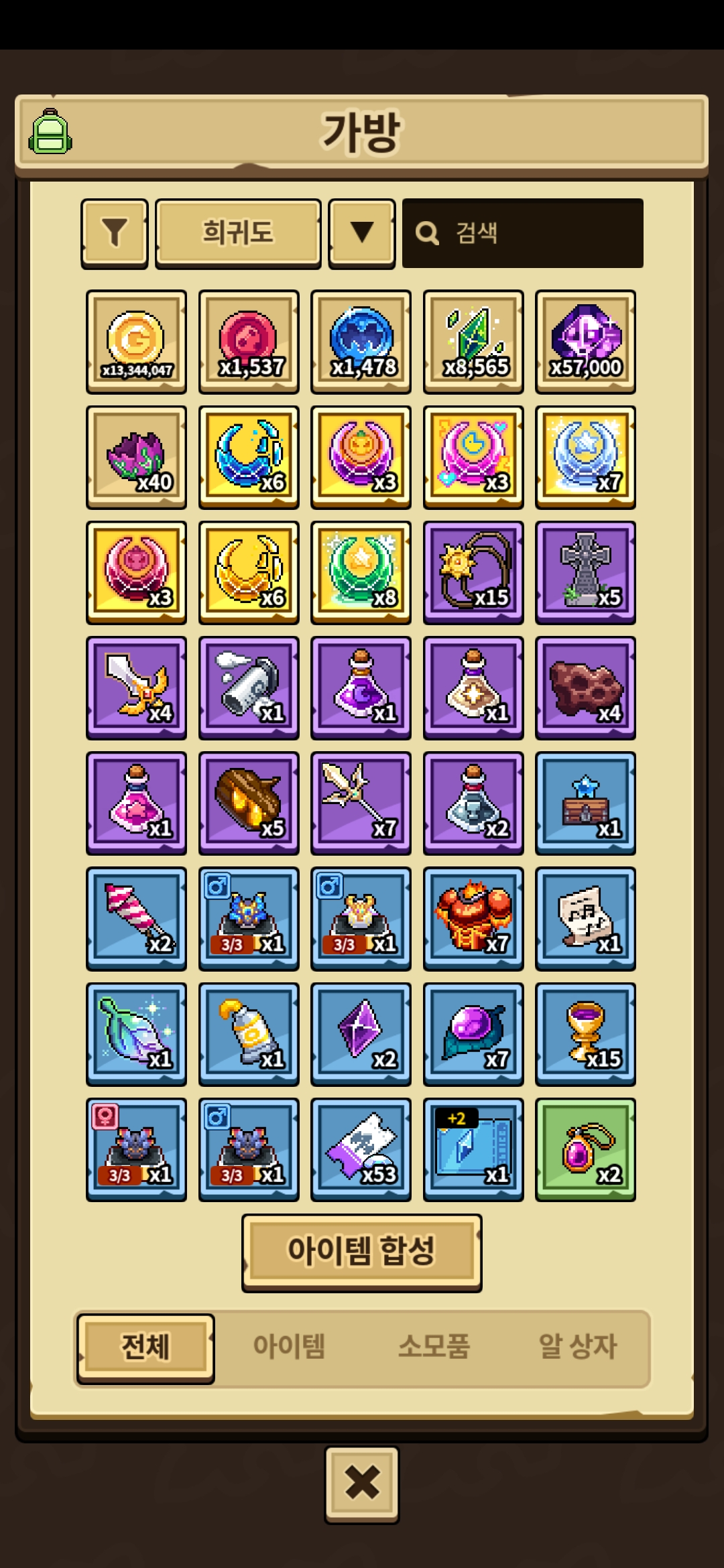Image resolution: width=724 pixels, height=1568 pixels.
Task: Select the golden goblet item x15
Action: [x=586, y=1033]
